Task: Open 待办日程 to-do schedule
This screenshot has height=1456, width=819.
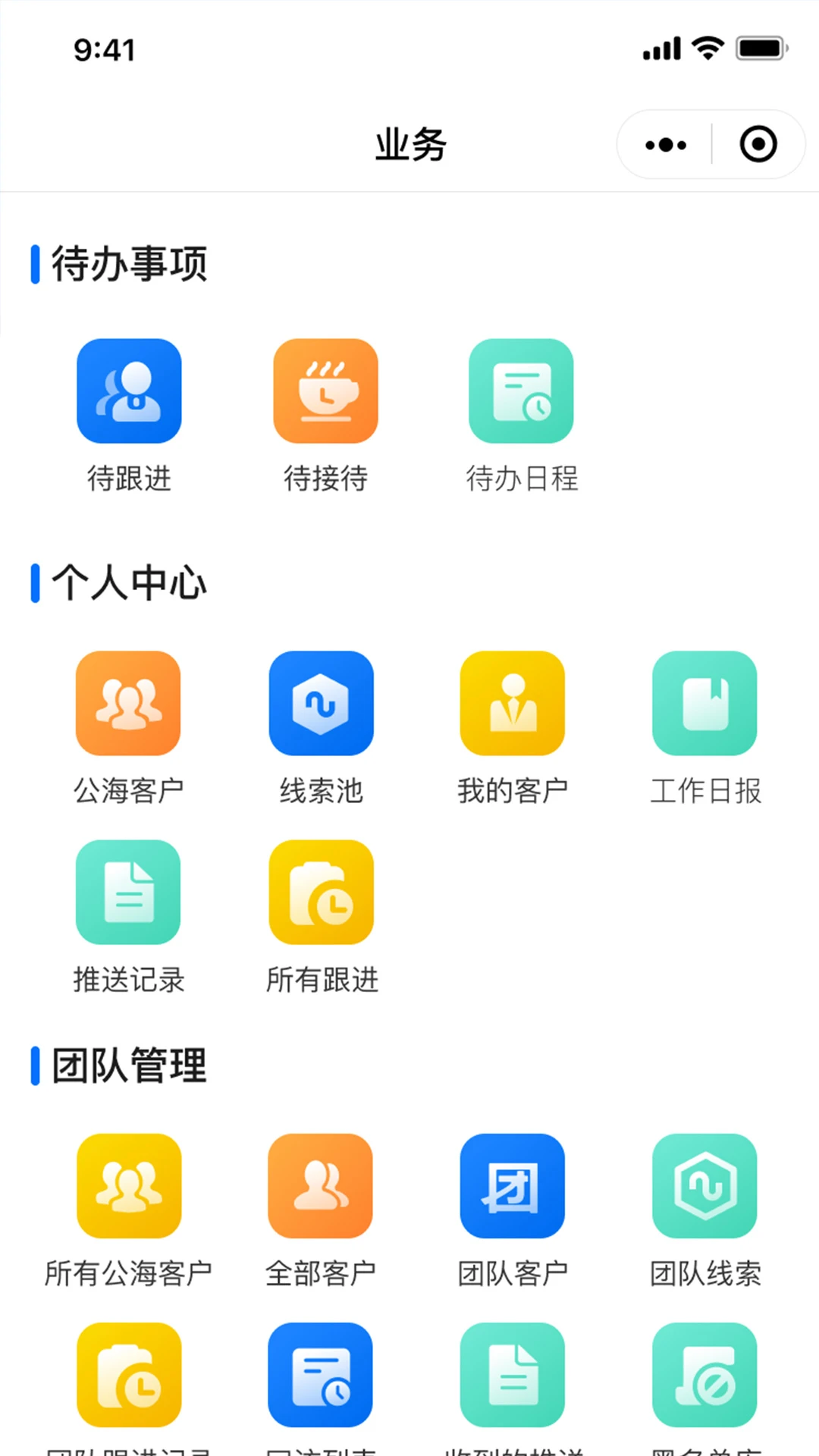Action: [x=521, y=391]
